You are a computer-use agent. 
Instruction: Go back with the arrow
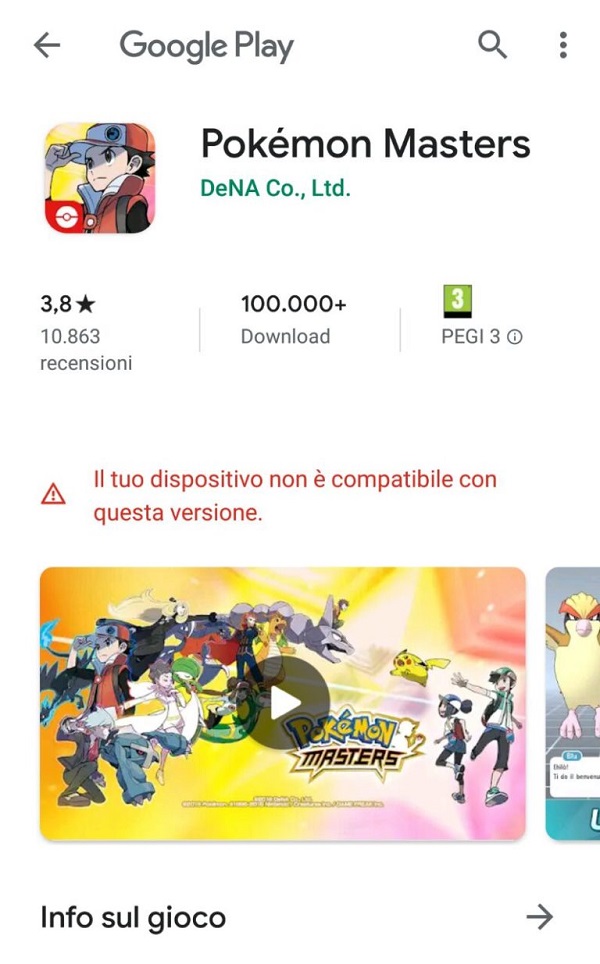[47, 45]
